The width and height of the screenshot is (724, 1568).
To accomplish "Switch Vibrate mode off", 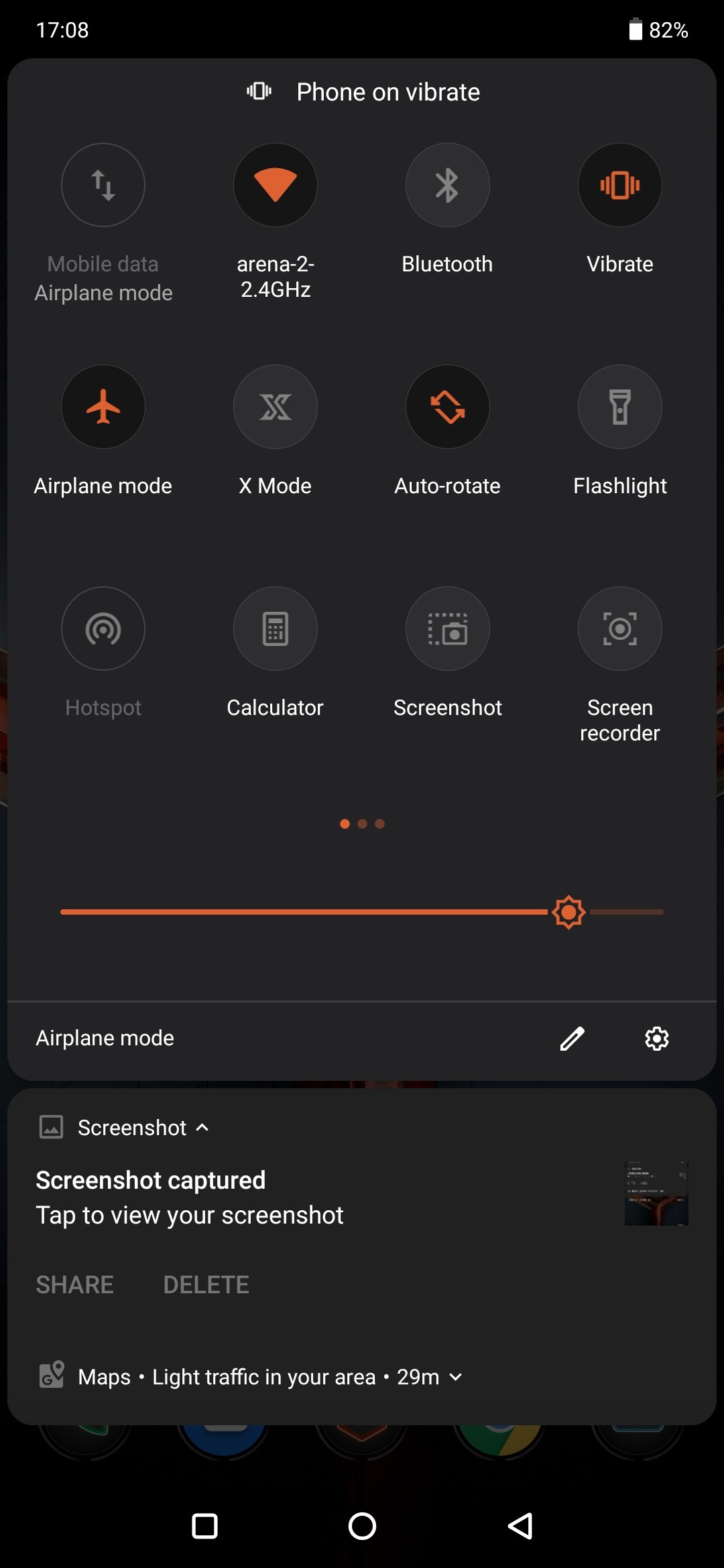I will 619,185.
